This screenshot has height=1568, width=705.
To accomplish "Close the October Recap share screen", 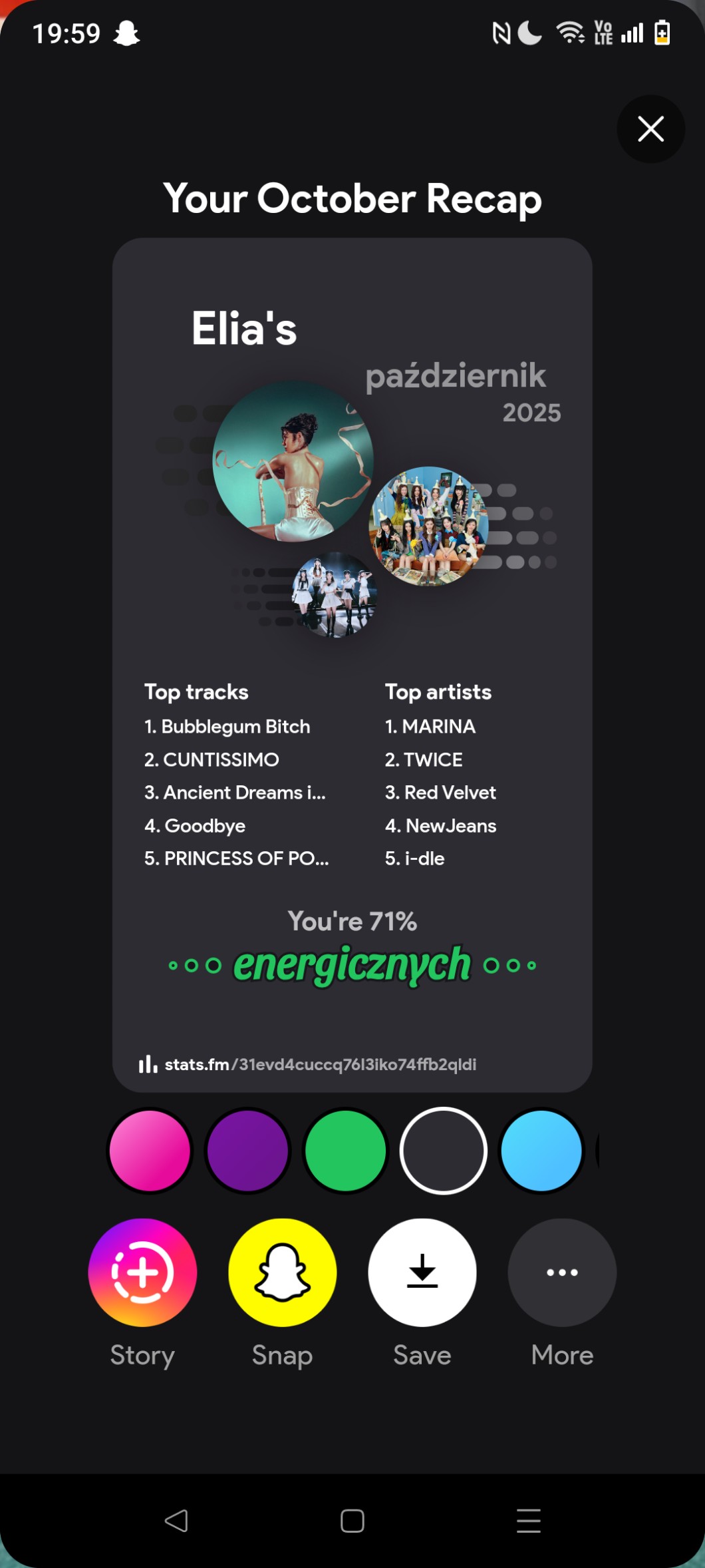I will tap(650, 129).
